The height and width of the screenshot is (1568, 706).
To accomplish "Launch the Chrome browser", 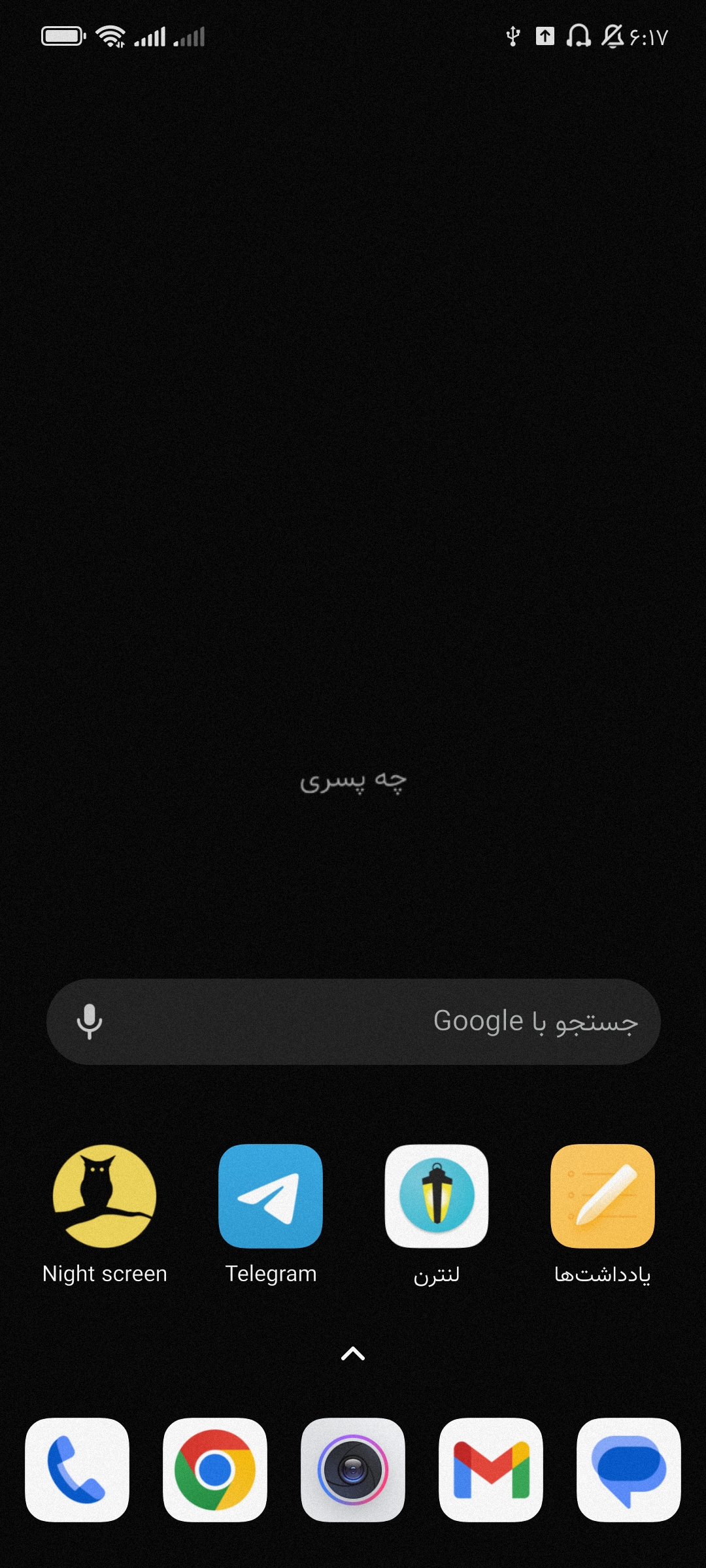I will [215, 1470].
